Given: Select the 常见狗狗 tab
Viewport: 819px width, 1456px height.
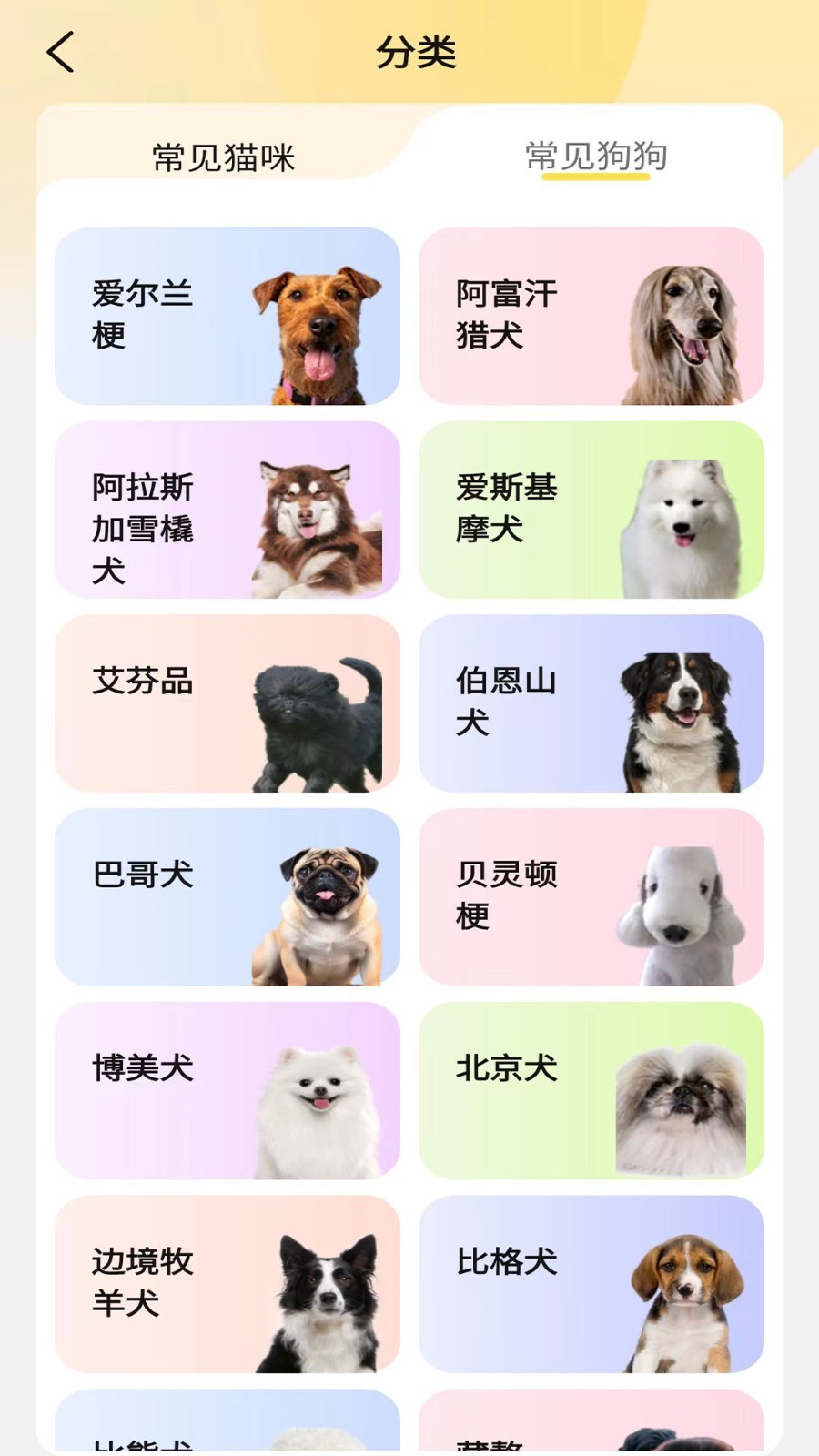Looking at the screenshot, I should (596, 157).
